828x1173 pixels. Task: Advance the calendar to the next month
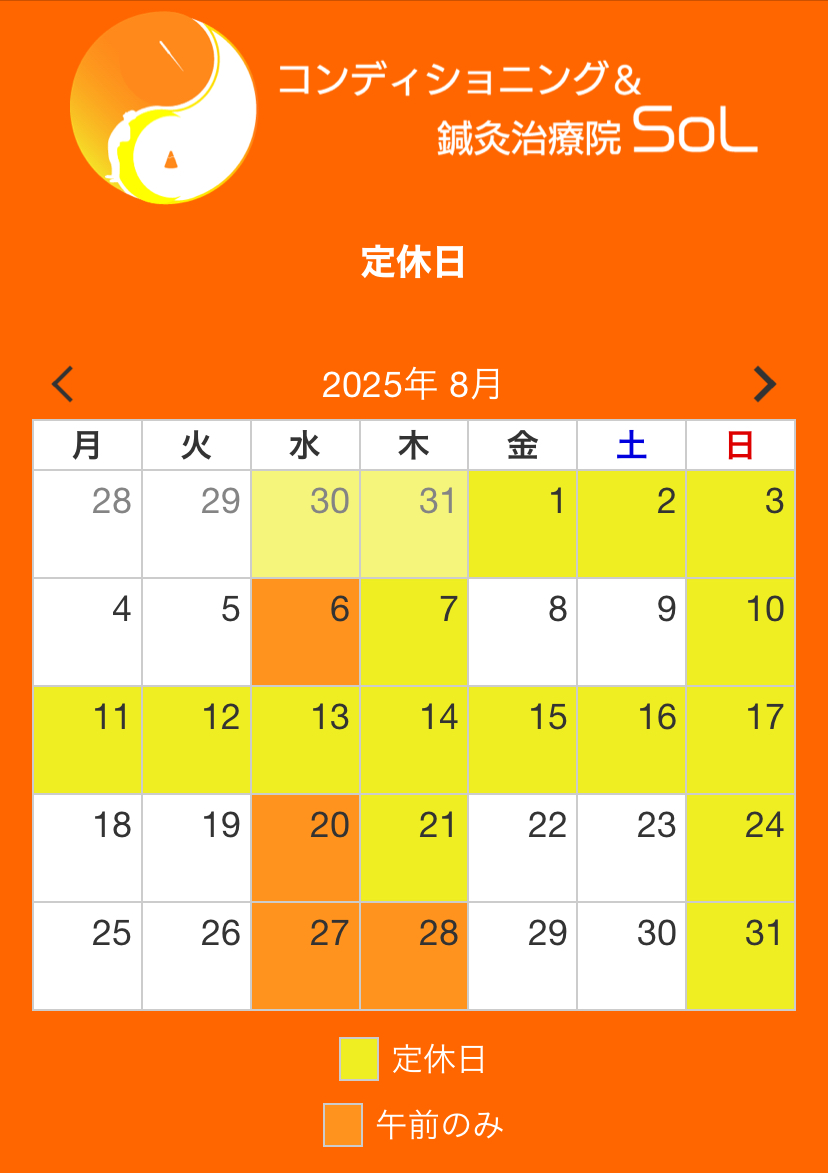coord(764,384)
